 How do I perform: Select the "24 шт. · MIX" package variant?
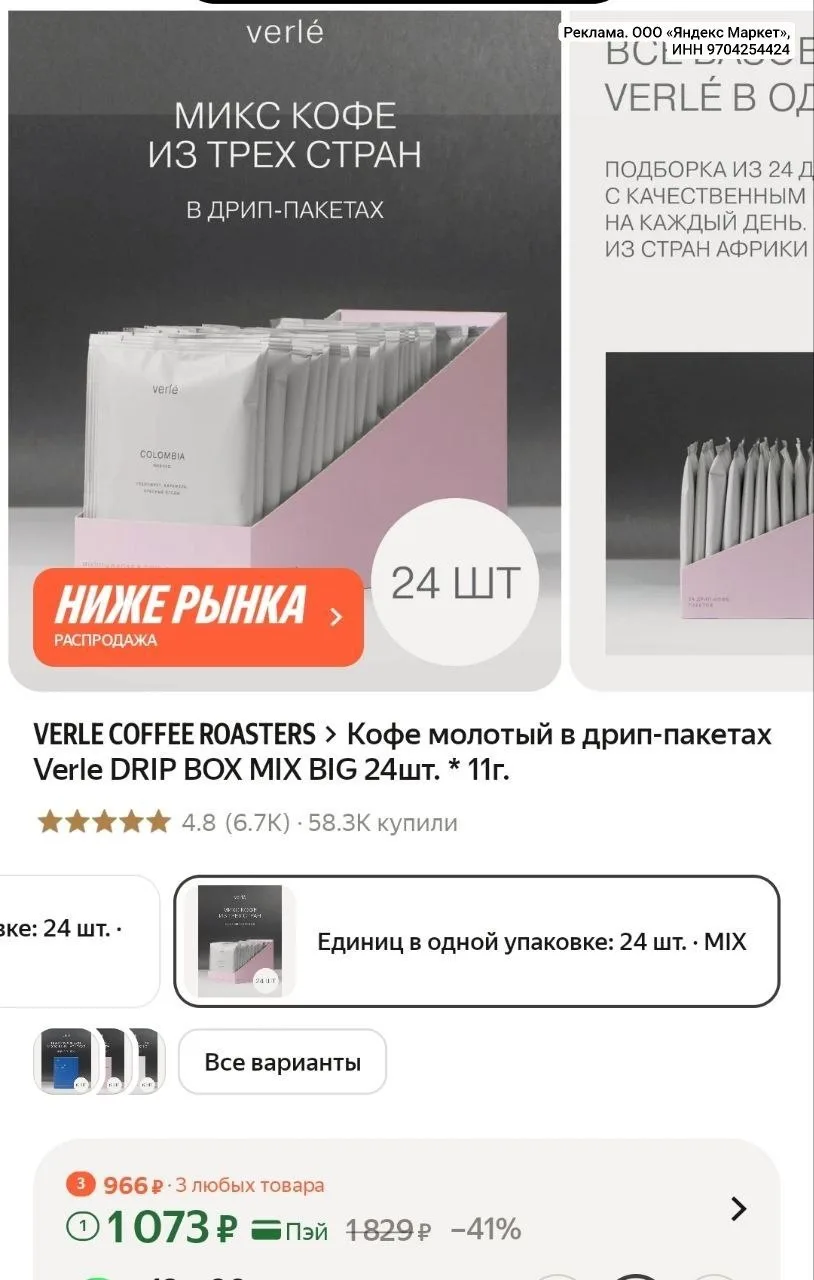click(477, 941)
